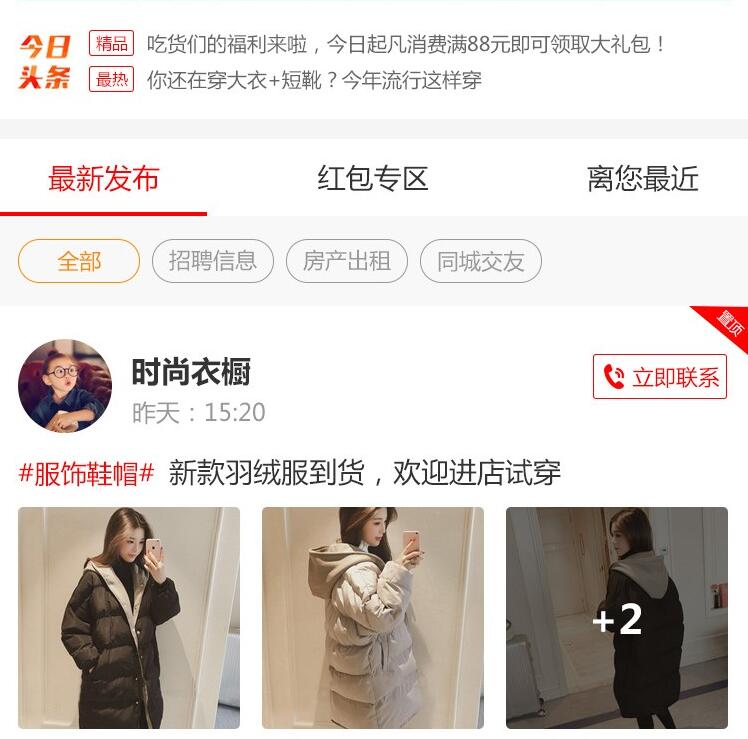
Task: Tap 立即联系 to call 时尚衣橱
Action: coord(660,377)
